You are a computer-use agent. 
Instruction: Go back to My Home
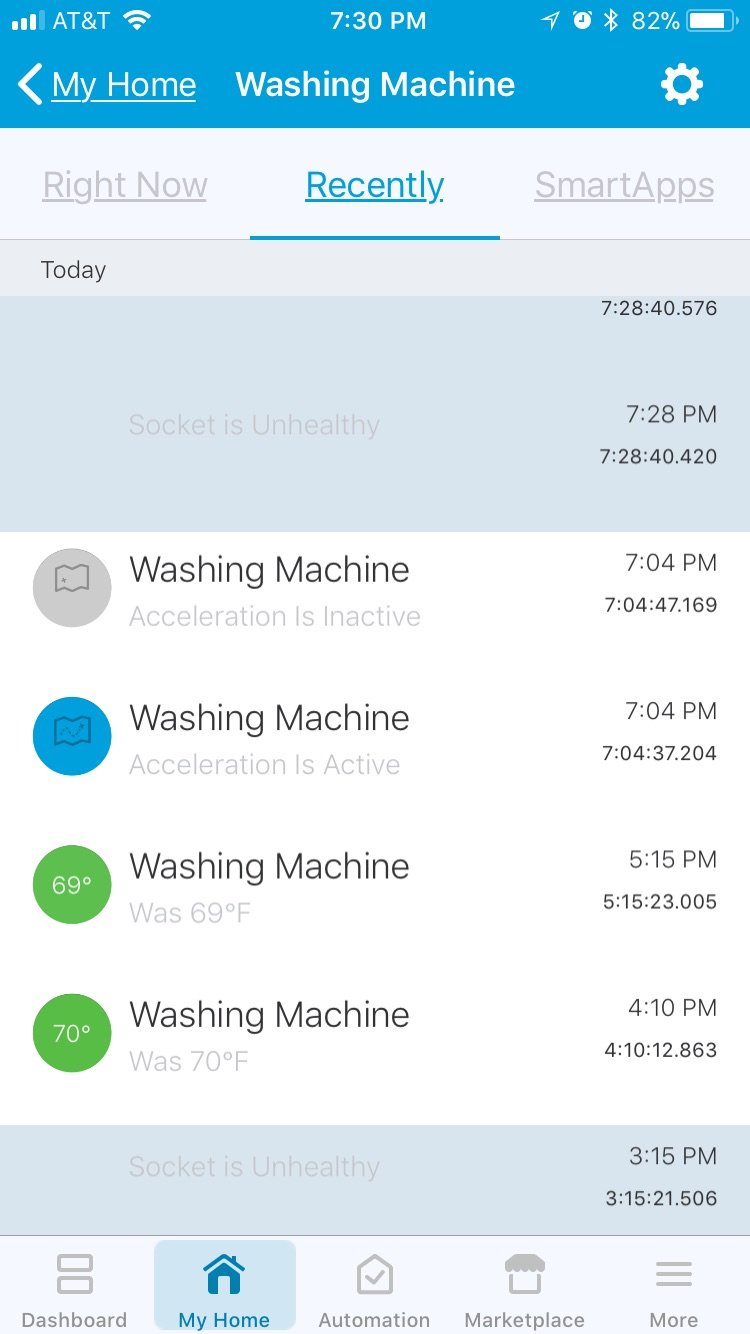point(107,85)
